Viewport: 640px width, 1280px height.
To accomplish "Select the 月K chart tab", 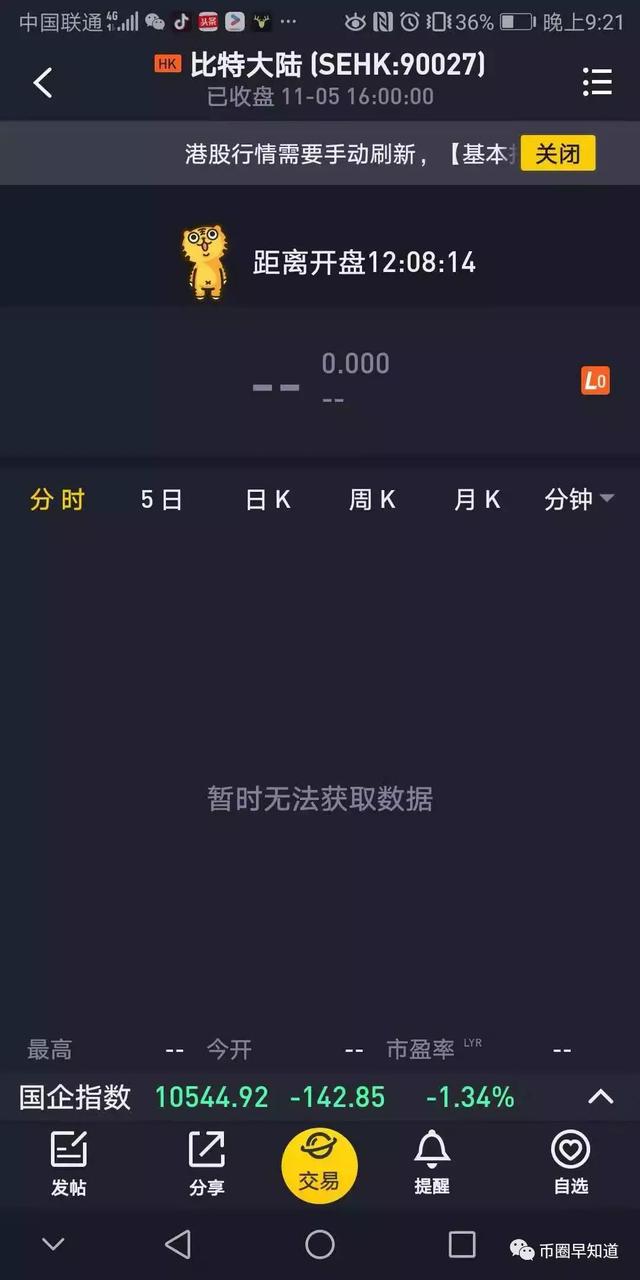I will coord(477,500).
